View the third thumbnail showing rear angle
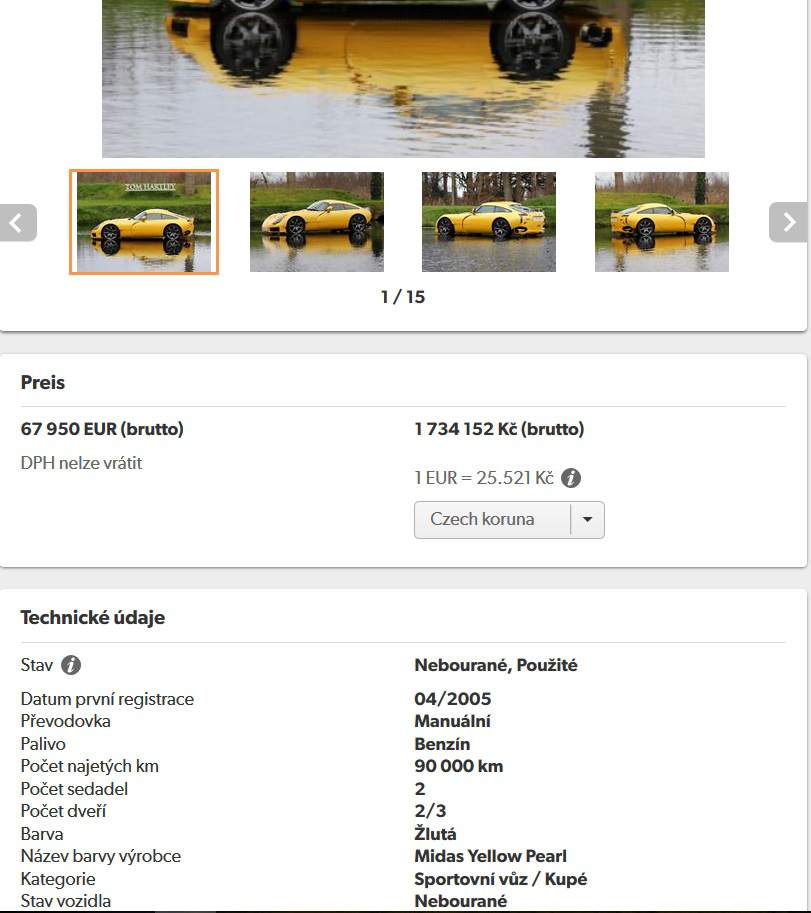Screen dimensions: 811x913 point(489,222)
